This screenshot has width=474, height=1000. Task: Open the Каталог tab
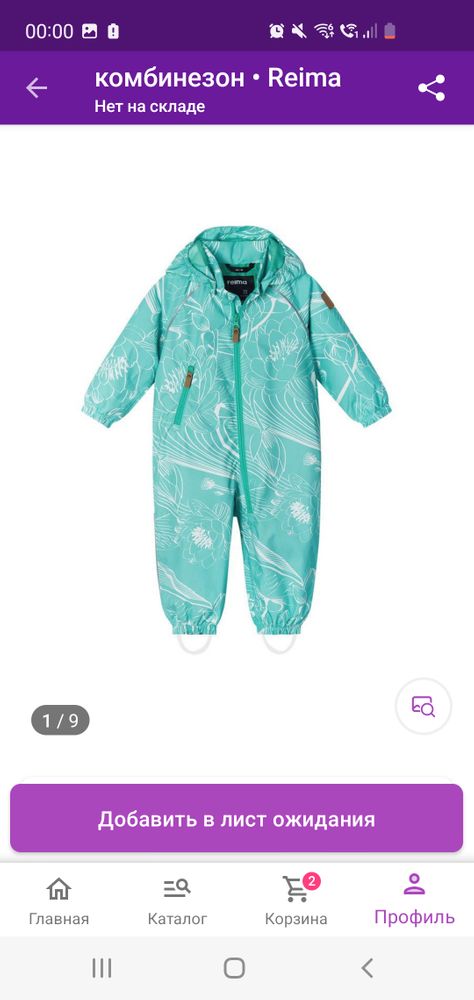(x=177, y=902)
